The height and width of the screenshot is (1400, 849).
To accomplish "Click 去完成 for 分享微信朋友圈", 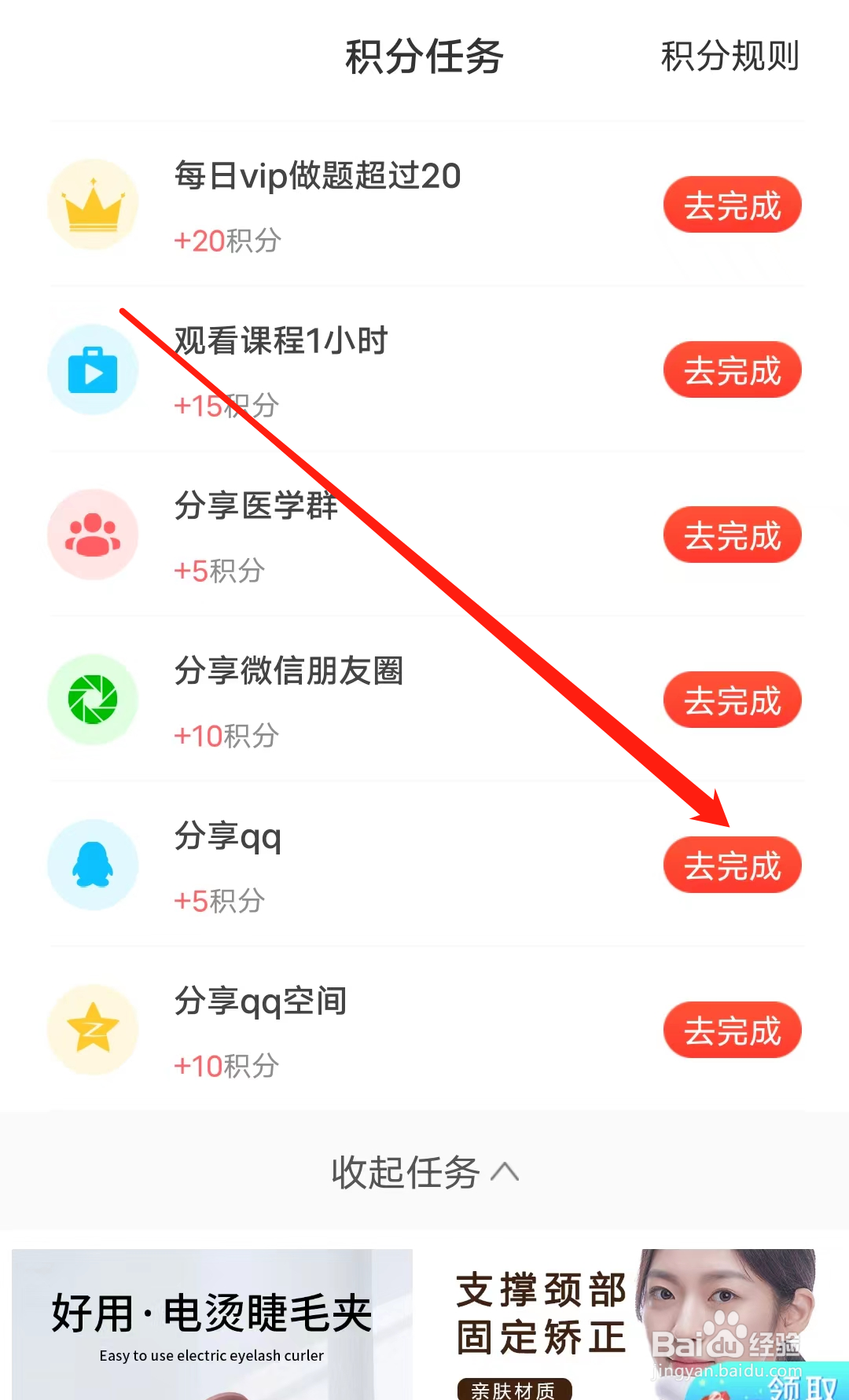I will [x=732, y=700].
